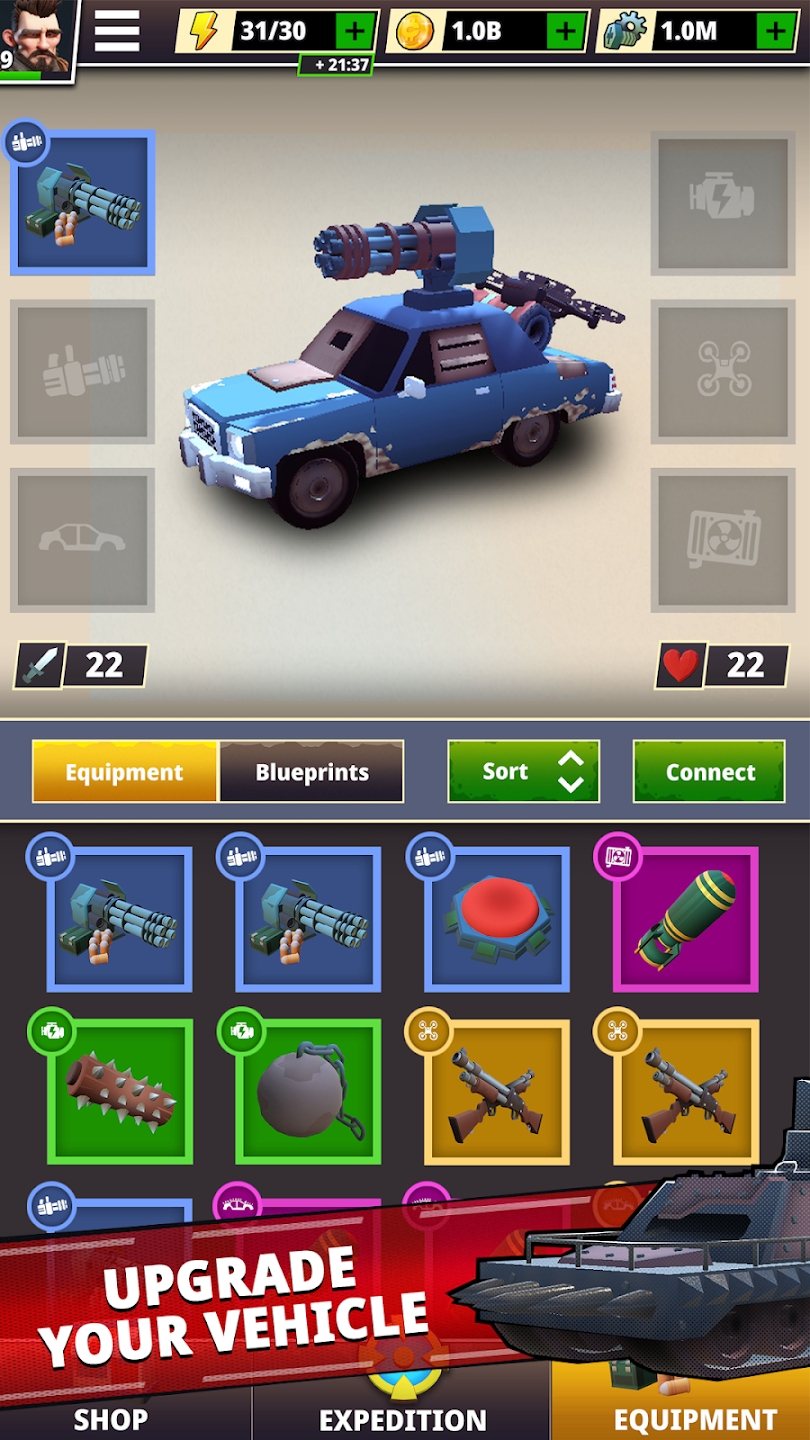The width and height of the screenshot is (810, 1440).
Task: Select the green rocket item
Action: [686, 919]
